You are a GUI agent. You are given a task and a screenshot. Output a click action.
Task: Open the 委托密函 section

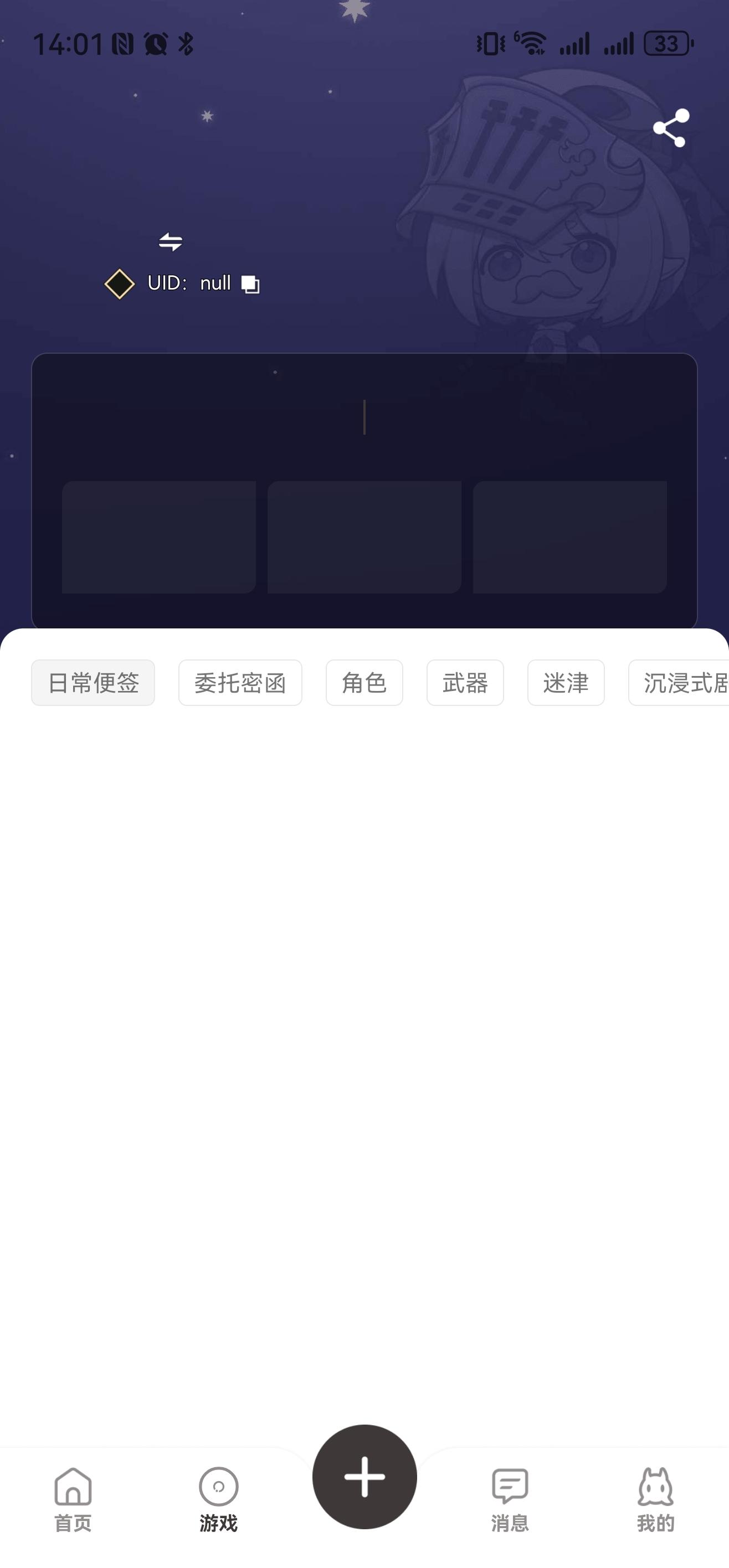(x=240, y=682)
